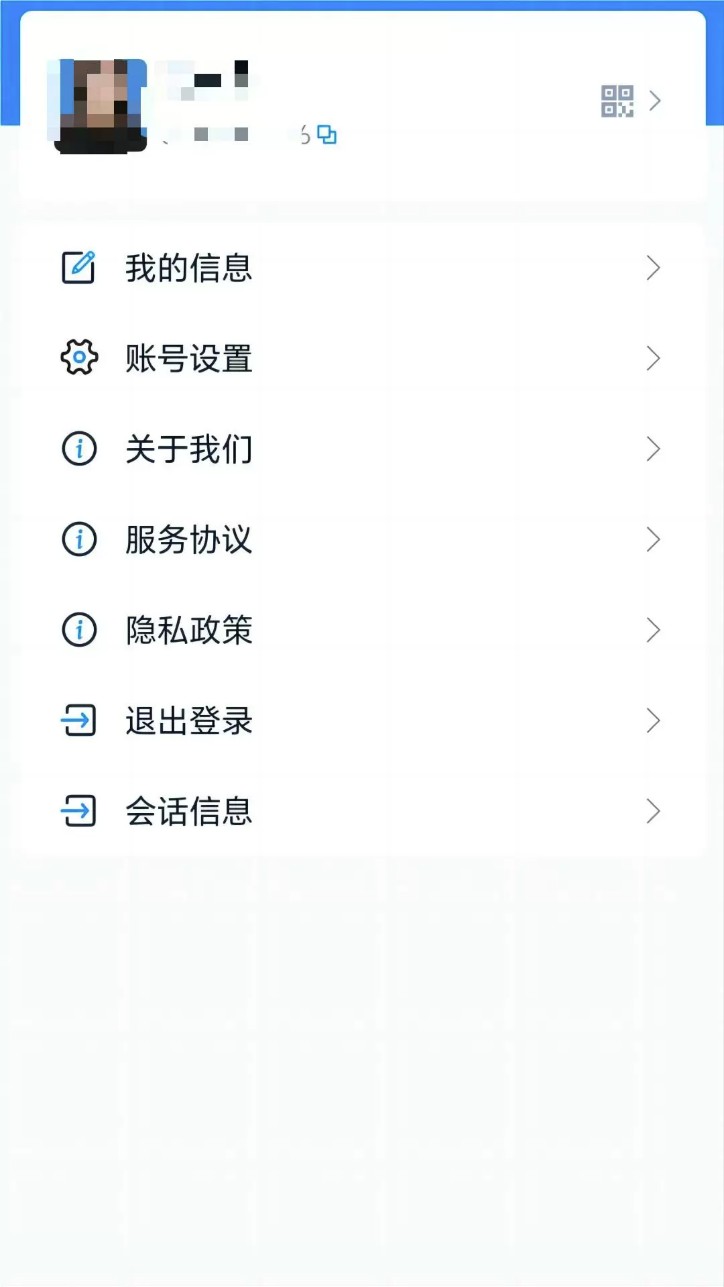Tap the copy icon next to the ID
Viewport: 724px width, 1287px height.
(x=325, y=133)
